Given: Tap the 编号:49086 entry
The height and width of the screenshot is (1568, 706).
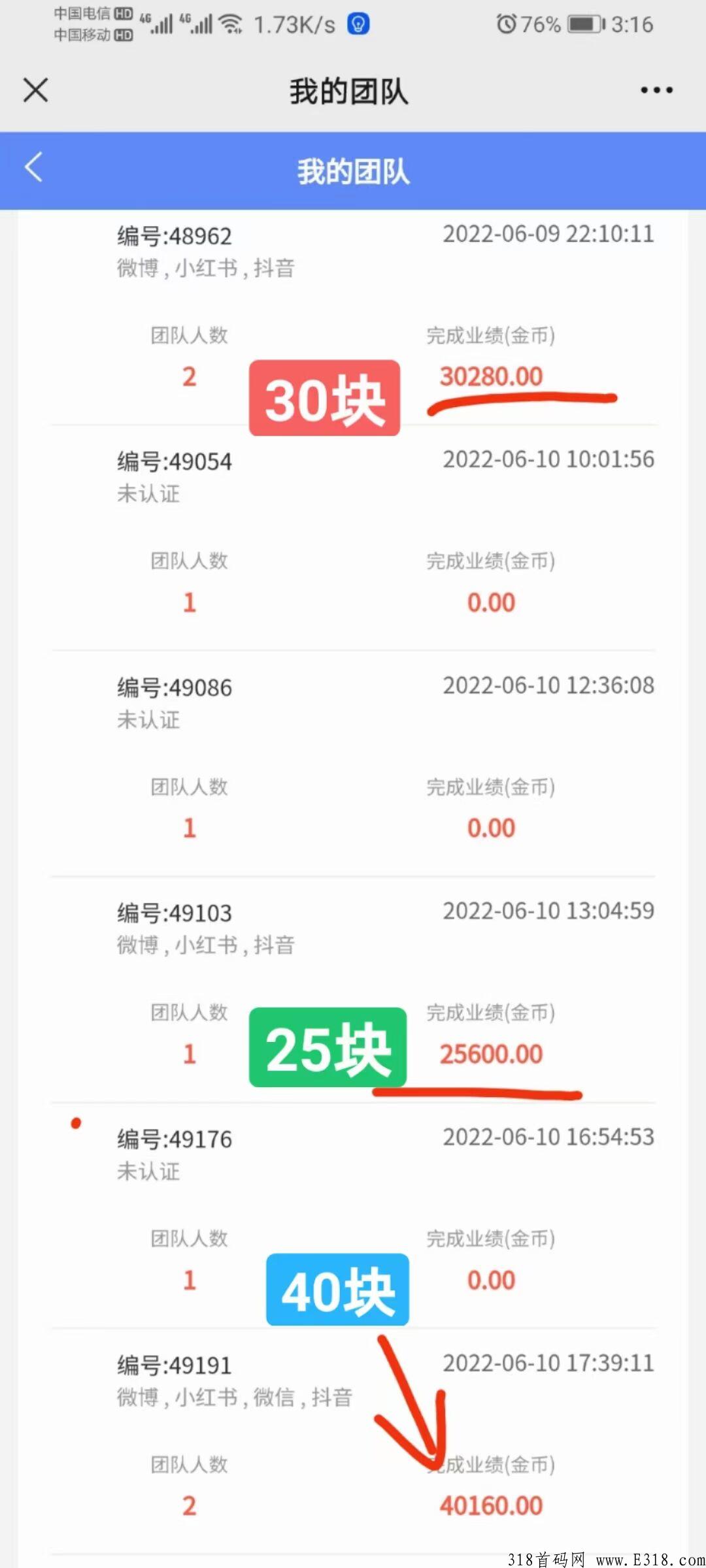Looking at the screenshot, I should (x=173, y=687).
